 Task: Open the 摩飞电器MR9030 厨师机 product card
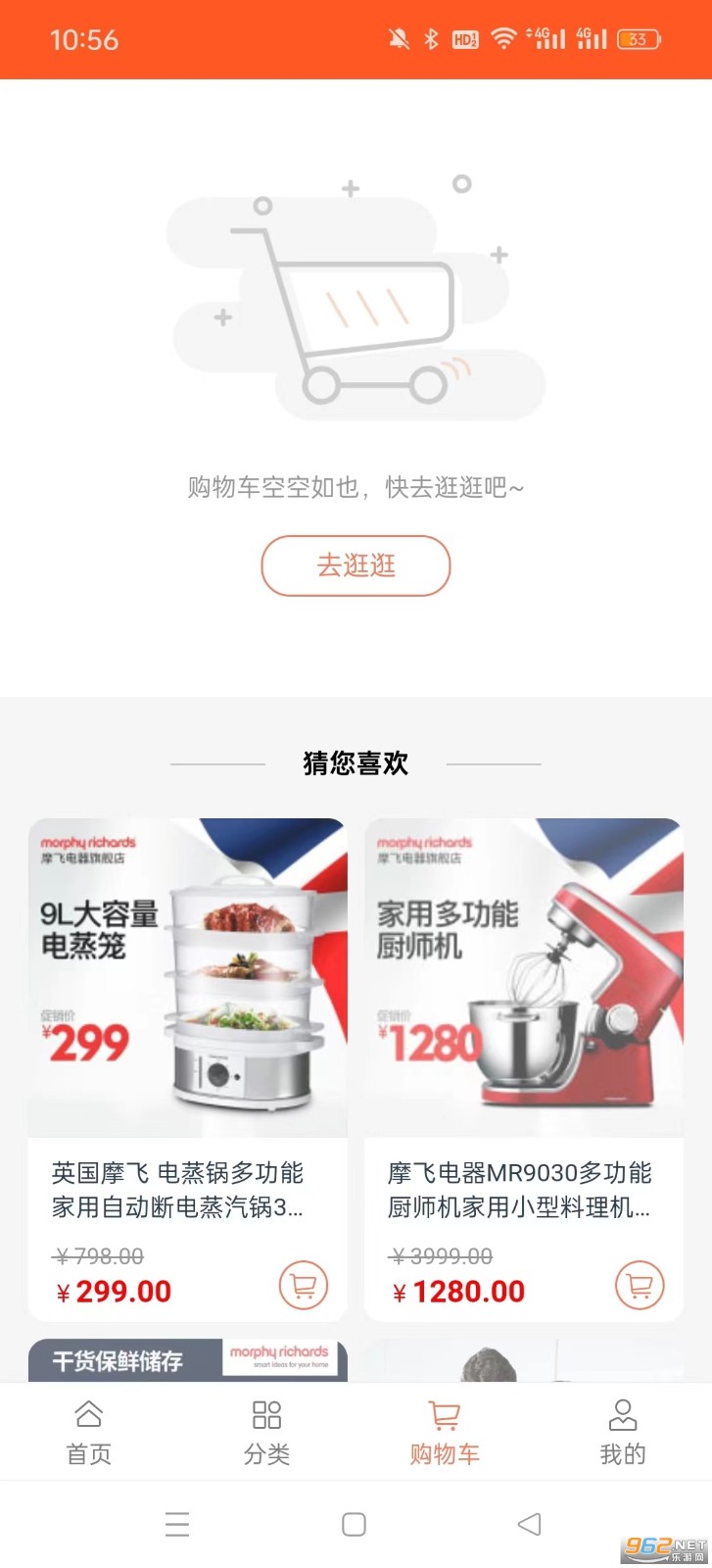[523, 980]
